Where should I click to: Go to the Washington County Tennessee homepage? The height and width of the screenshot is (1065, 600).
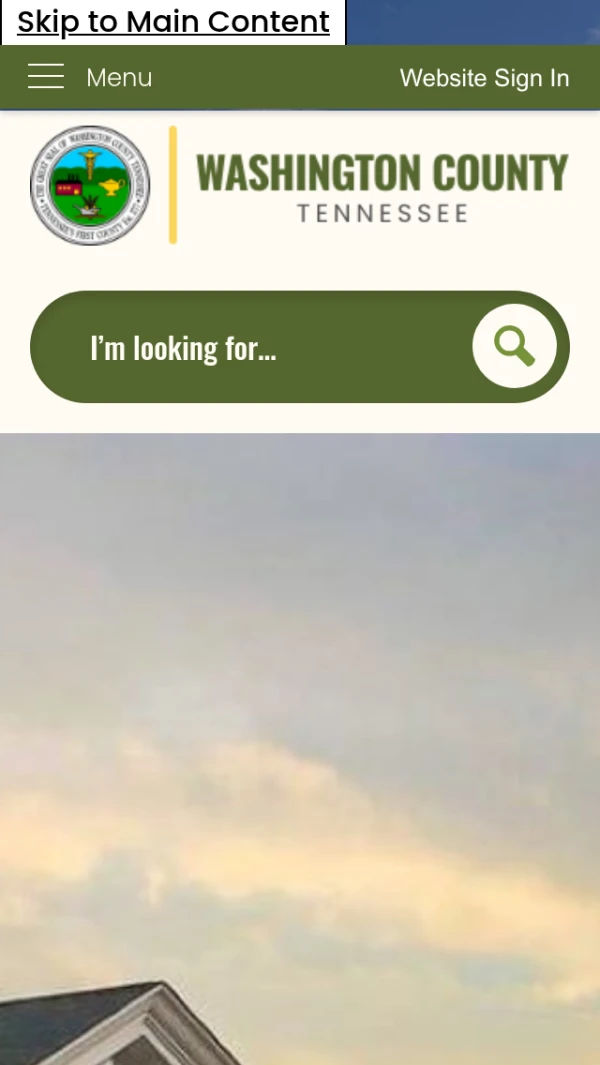tap(300, 186)
